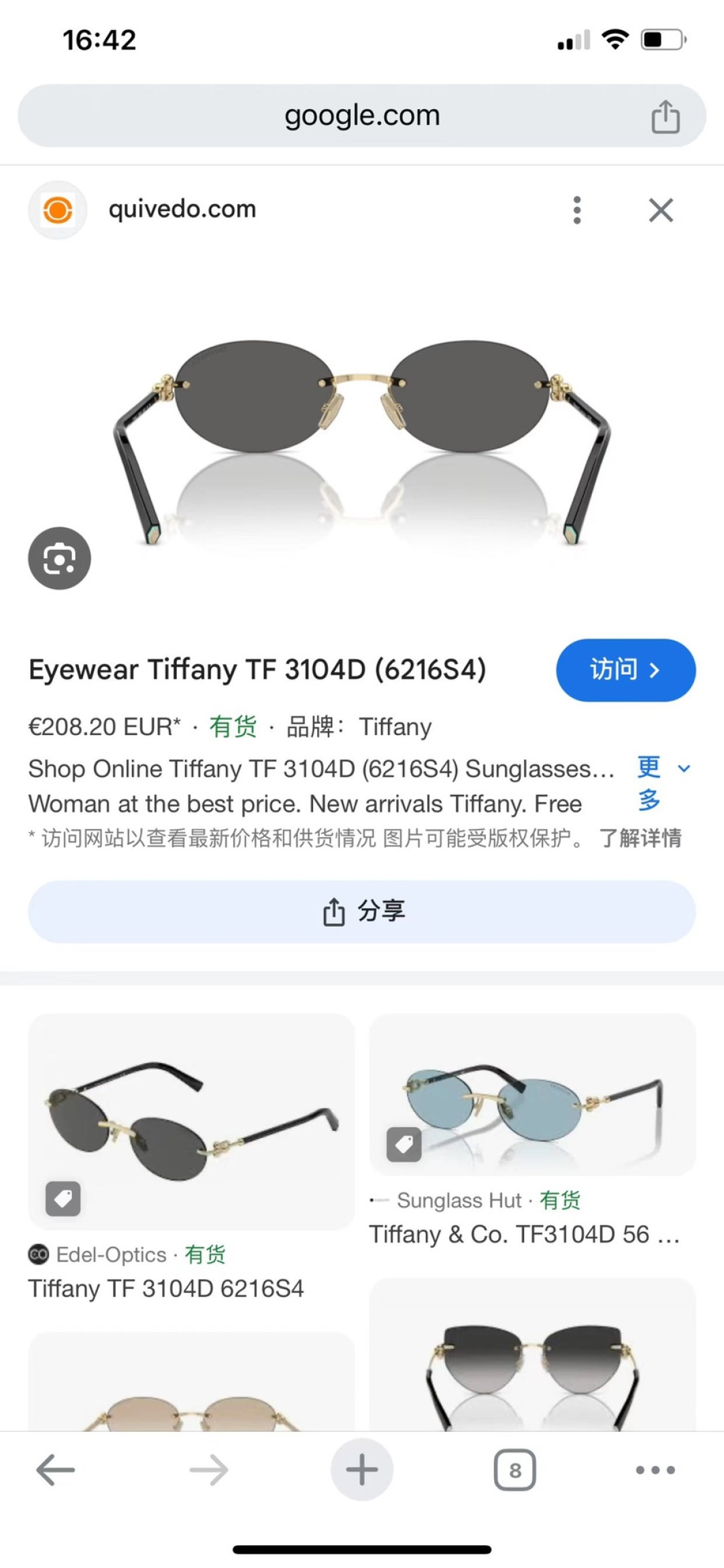Visit site via the blue 访问 button
Screen dimensions: 724x1568
click(x=625, y=670)
